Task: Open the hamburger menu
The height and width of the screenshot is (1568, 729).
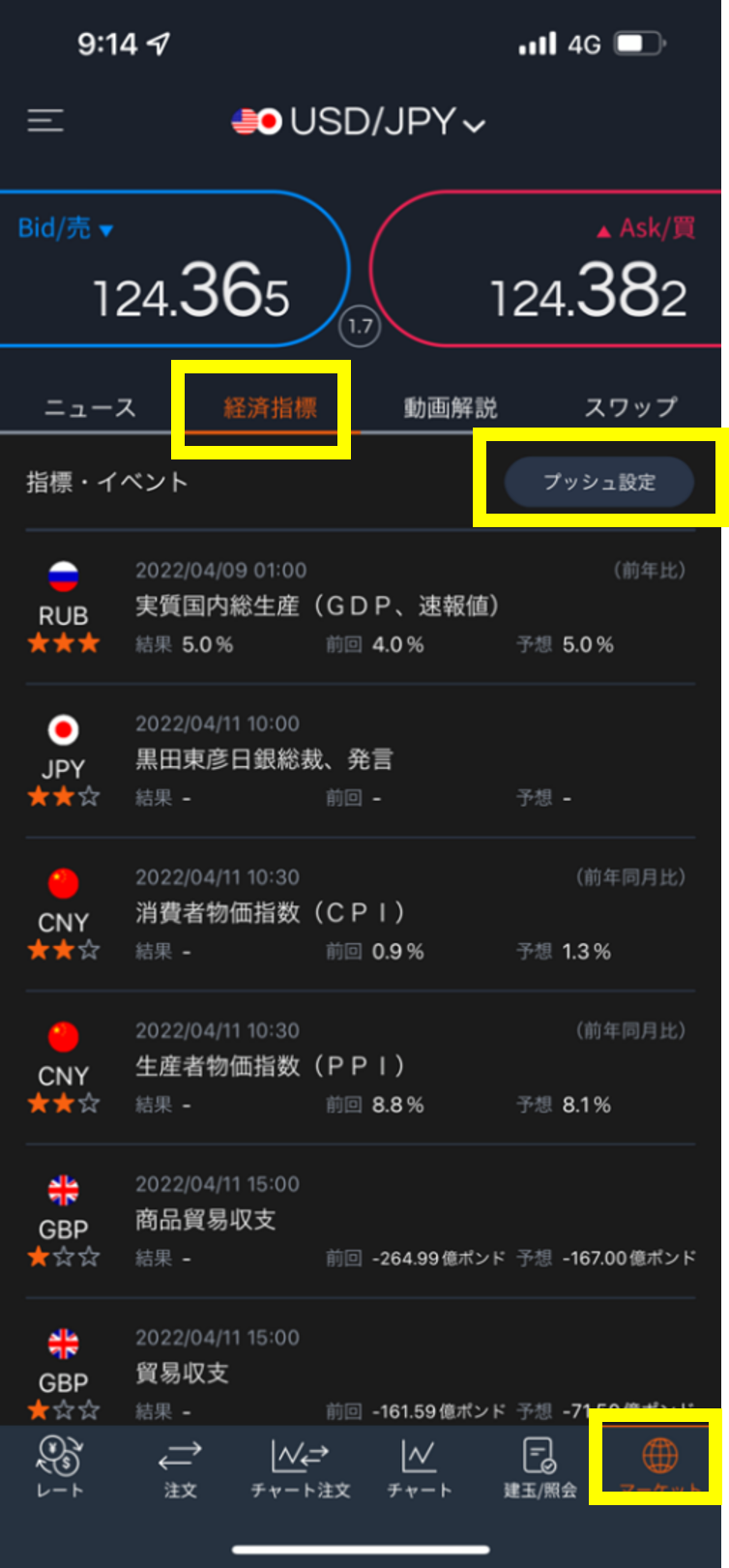Action: point(45,121)
